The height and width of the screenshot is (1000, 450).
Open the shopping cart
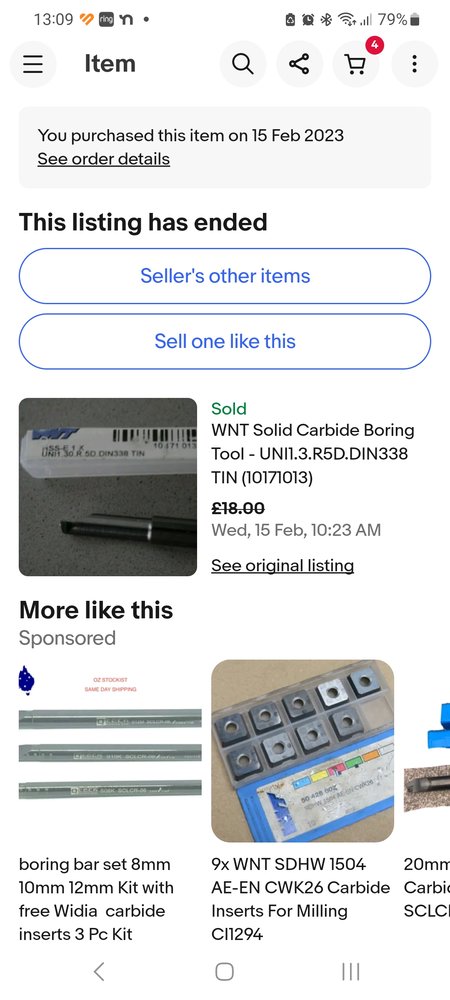(356, 64)
